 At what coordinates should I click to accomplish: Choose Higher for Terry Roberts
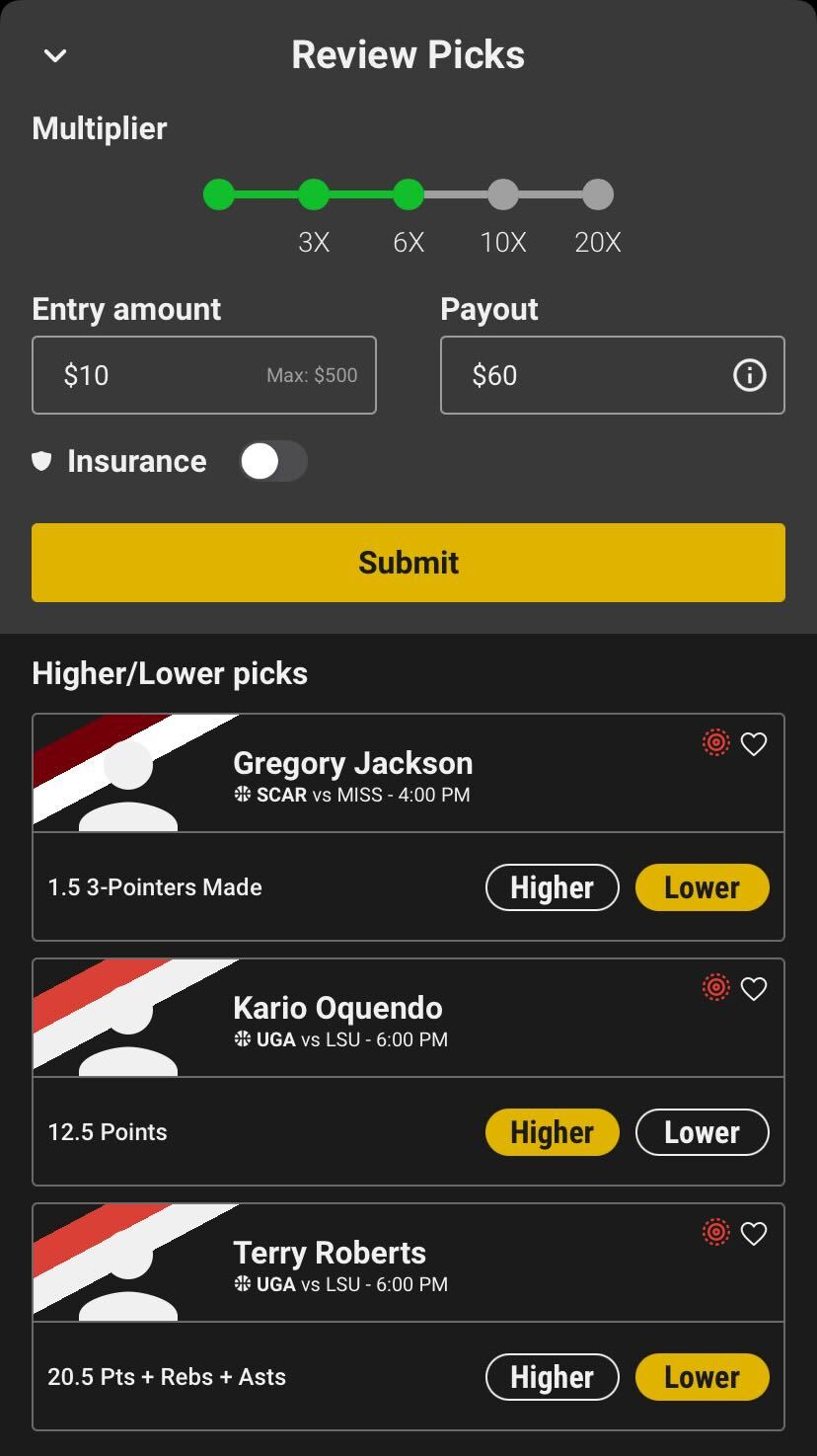tap(553, 1377)
